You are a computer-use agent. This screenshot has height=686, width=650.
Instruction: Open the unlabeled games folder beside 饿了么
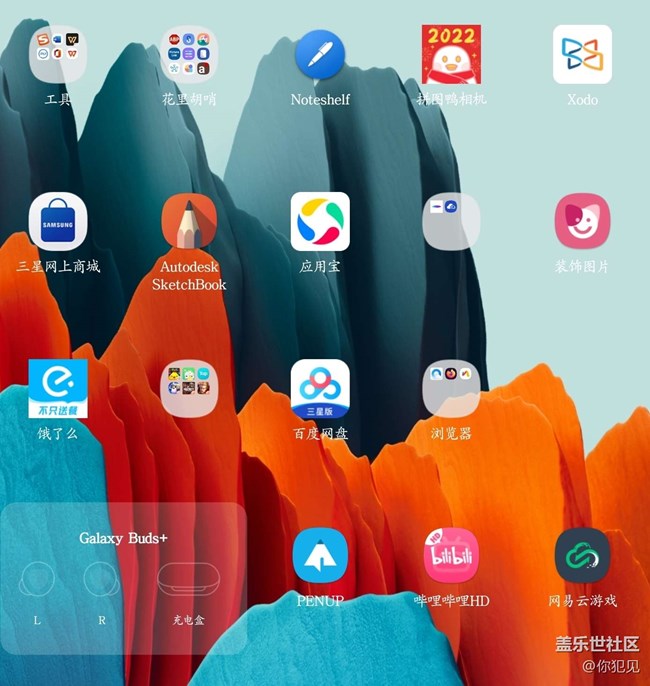click(189, 389)
